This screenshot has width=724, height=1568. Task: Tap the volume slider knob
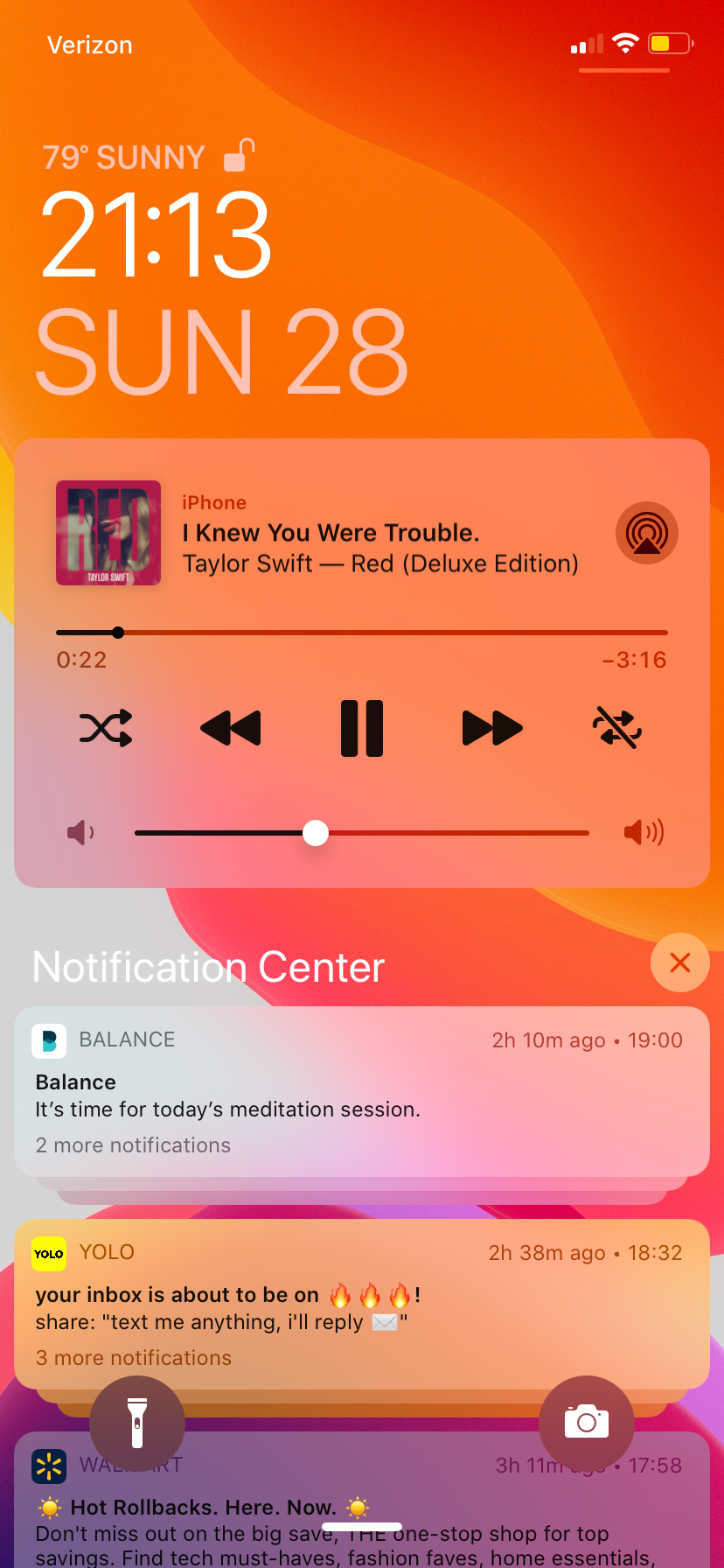click(316, 833)
